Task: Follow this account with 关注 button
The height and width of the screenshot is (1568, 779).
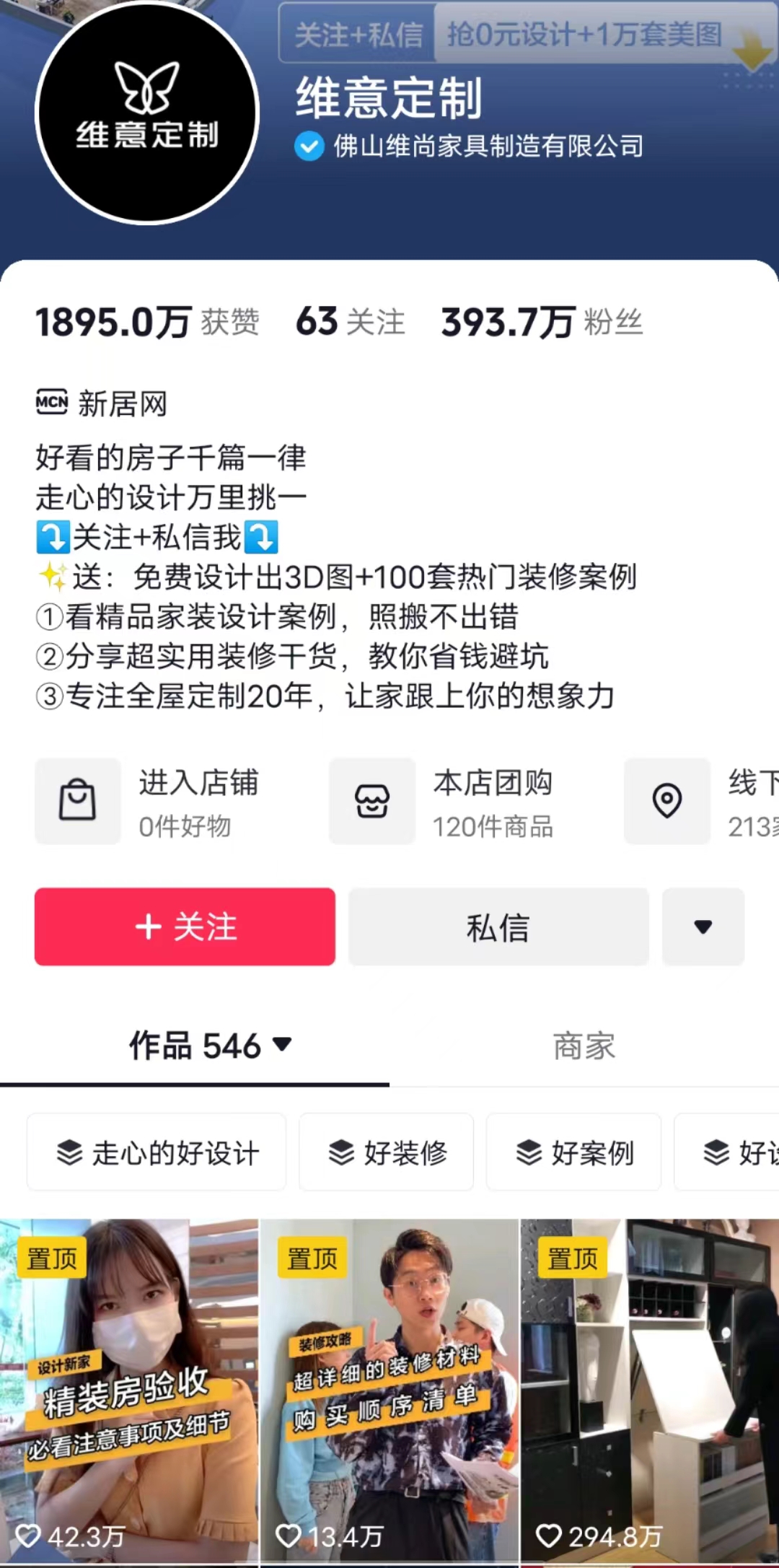Action: click(185, 927)
